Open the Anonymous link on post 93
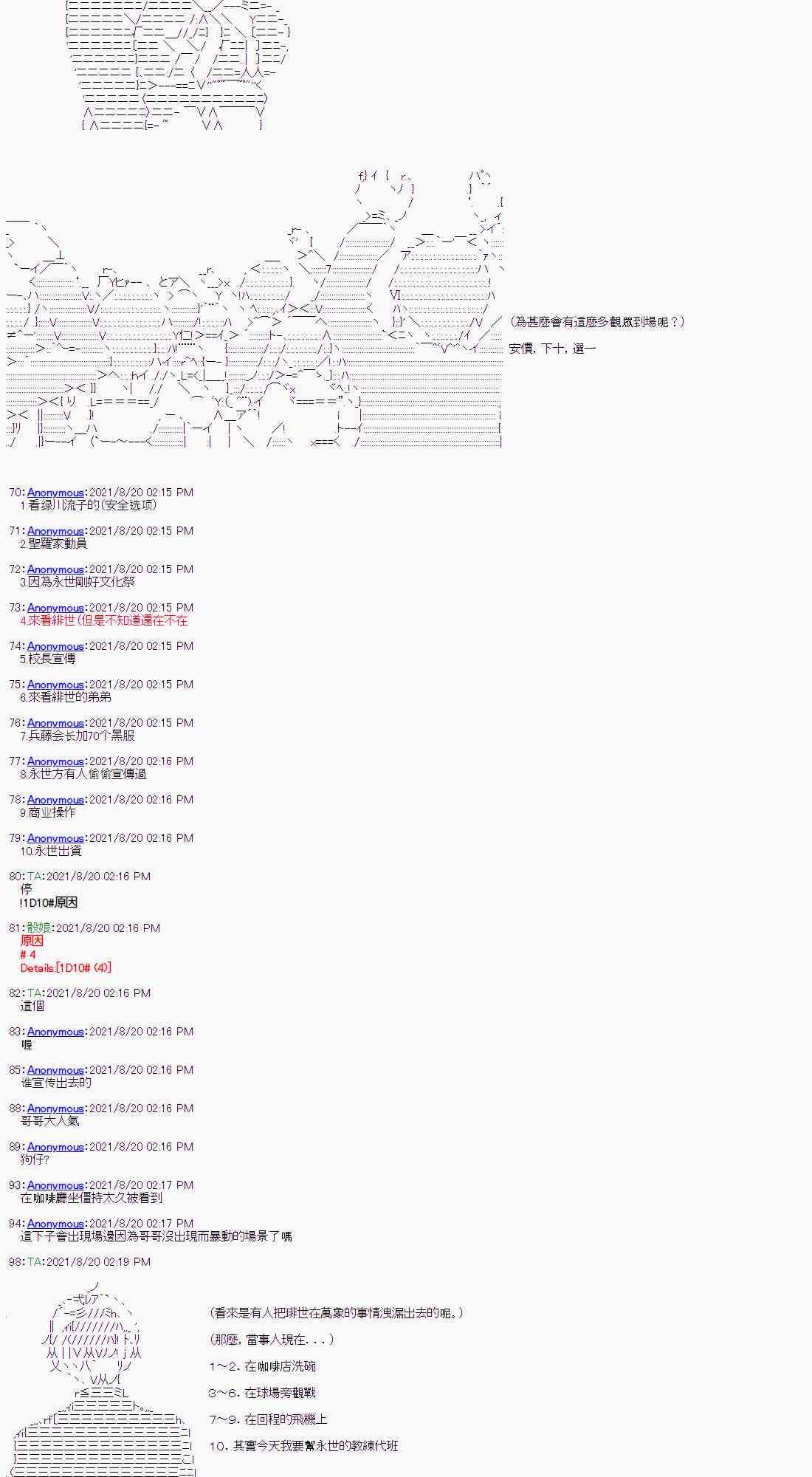Image resolution: width=812 pixels, height=1477 pixels. tap(55, 1185)
